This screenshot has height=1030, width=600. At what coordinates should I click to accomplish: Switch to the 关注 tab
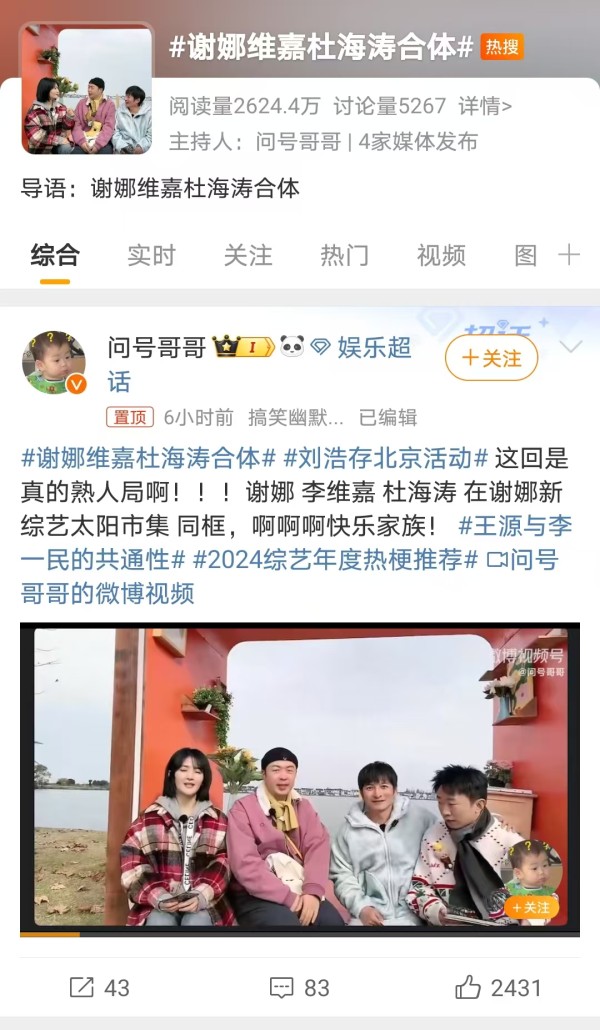click(x=247, y=255)
